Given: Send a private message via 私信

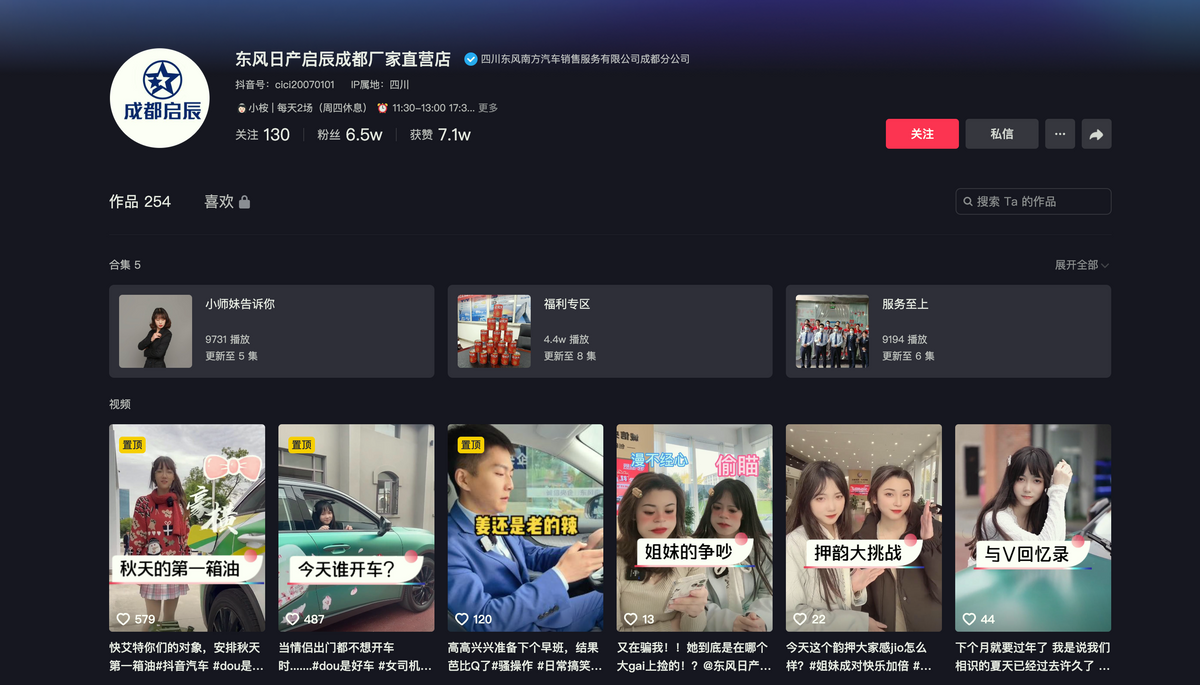Looking at the screenshot, I should [1001, 134].
